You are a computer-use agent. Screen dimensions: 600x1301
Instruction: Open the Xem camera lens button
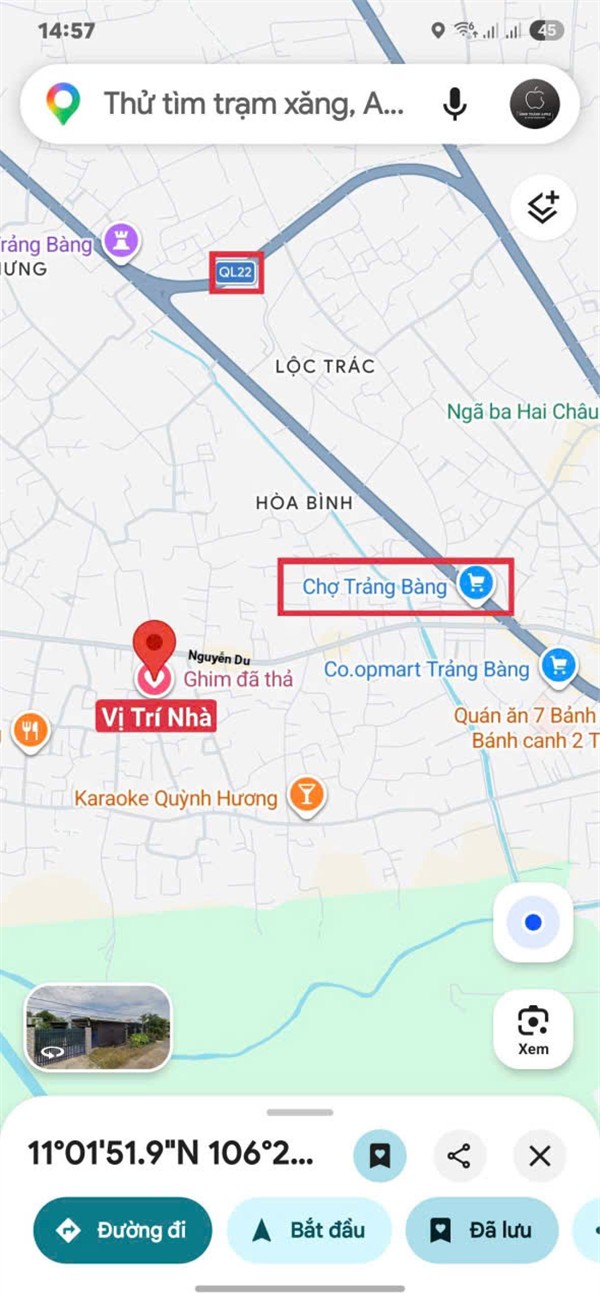pyautogui.click(x=533, y=1028)
